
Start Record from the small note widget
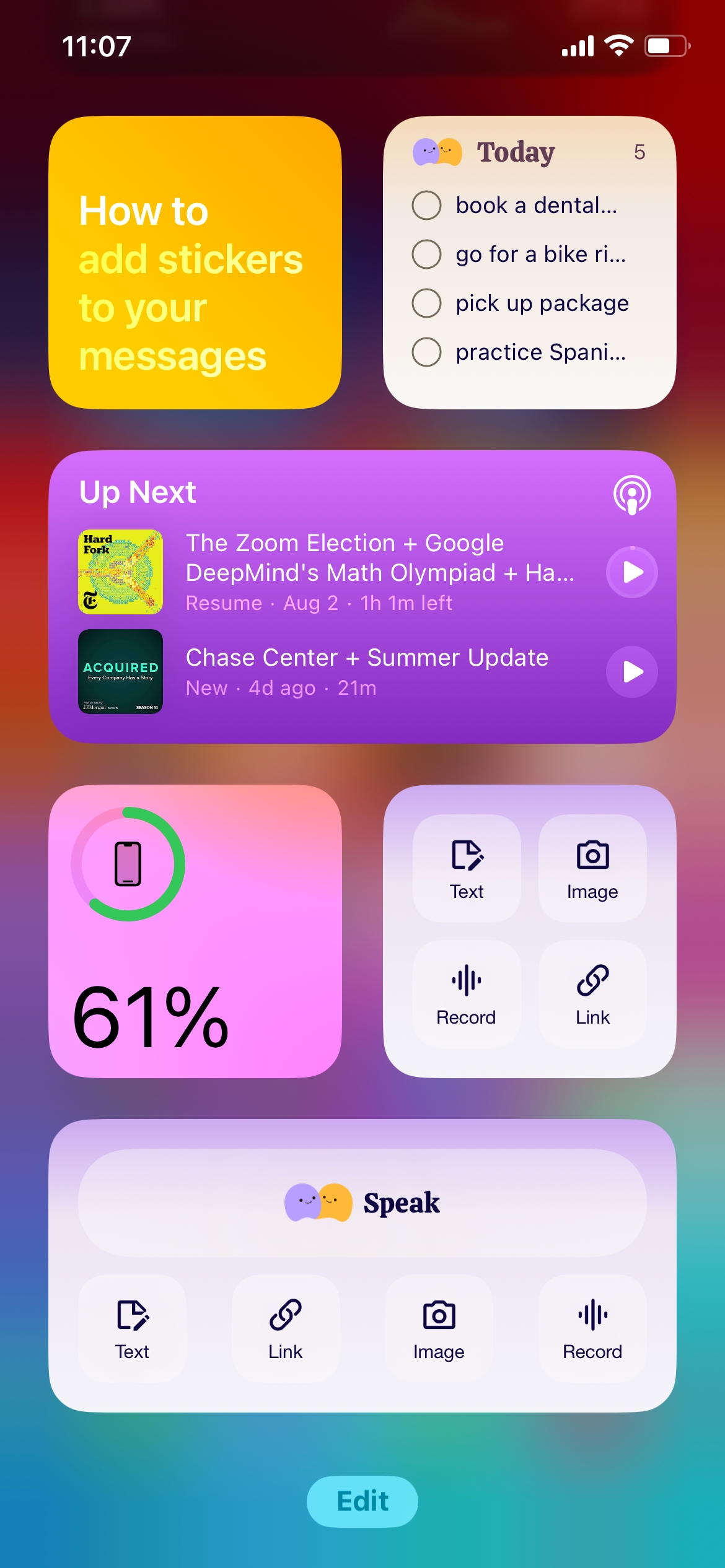[467, 994]
